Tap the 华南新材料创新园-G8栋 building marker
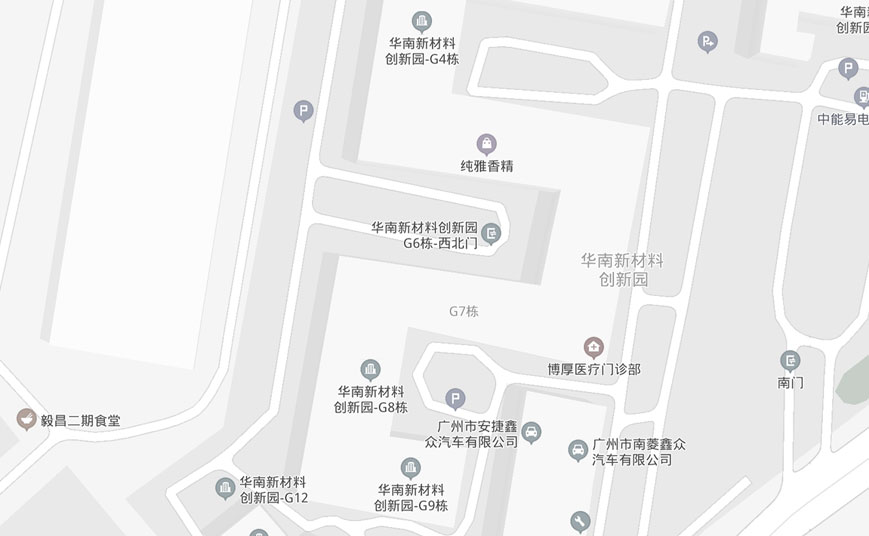This screenshot has width=869, height=536. (370, 369)
